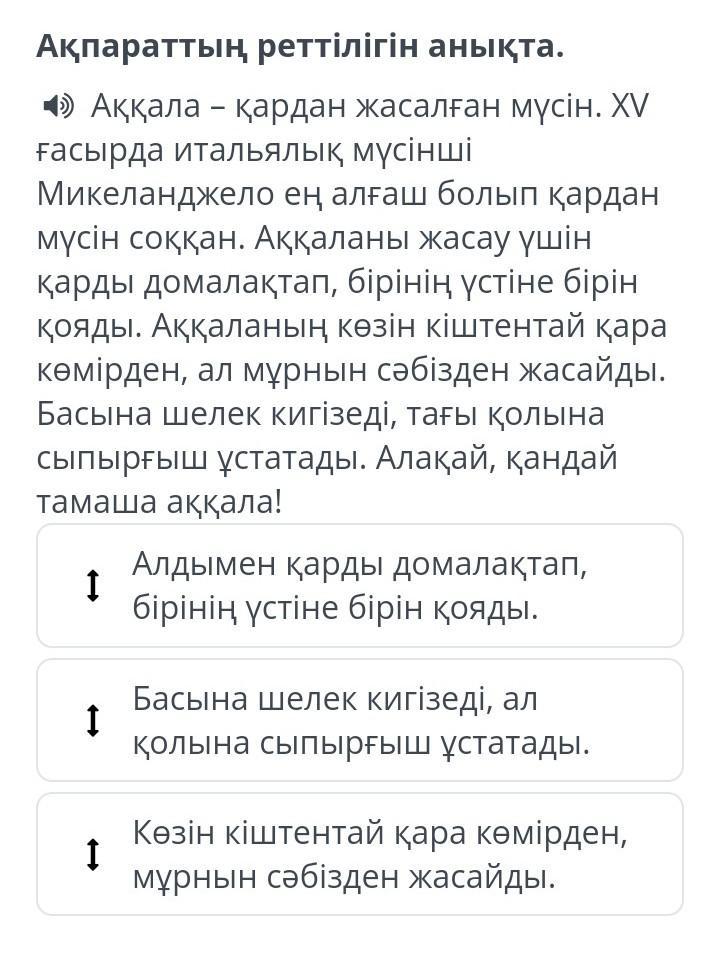Image resolution: width=705 pixels, height=969 pixels.
Task: Play the audio of the Аққала text
Action: [x=57, y=104]
